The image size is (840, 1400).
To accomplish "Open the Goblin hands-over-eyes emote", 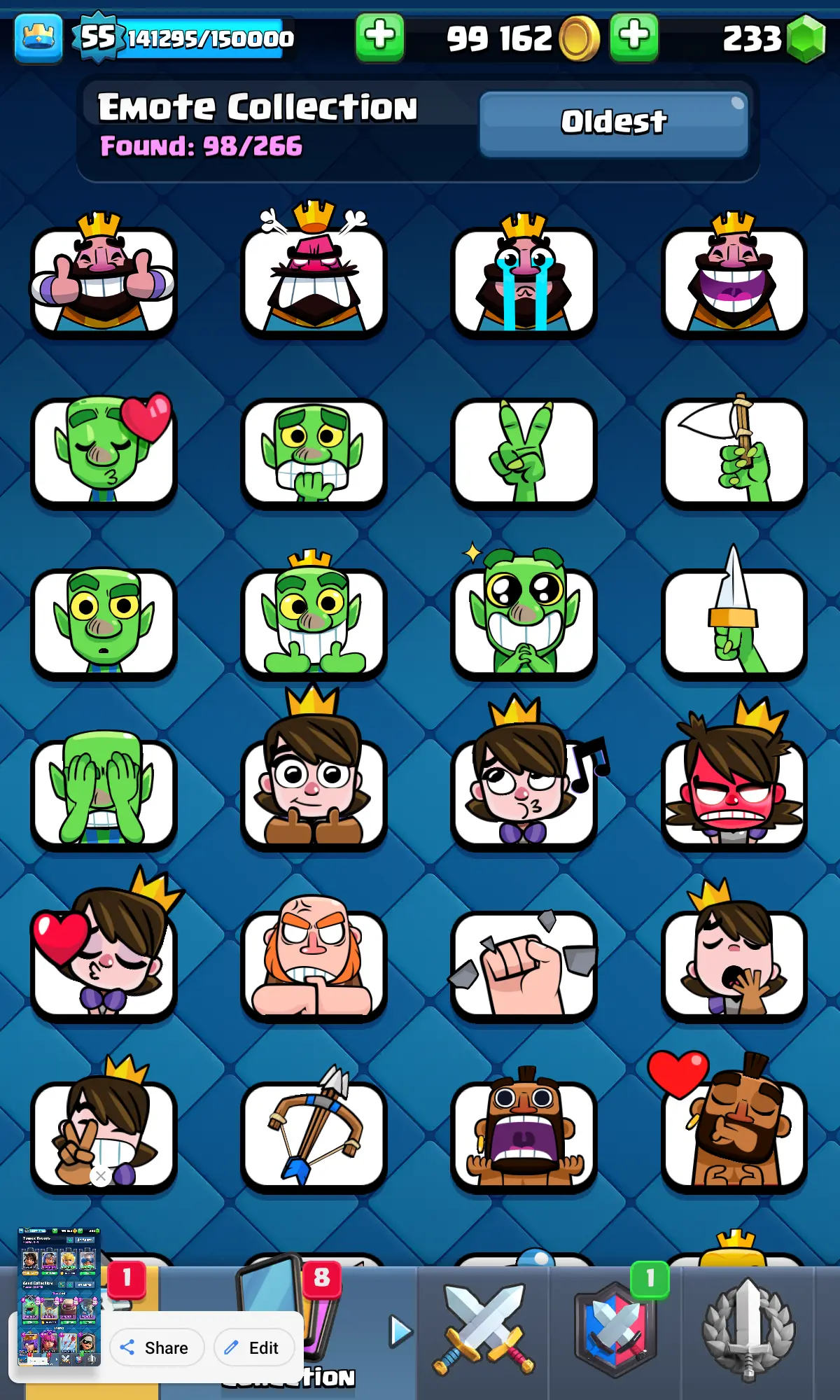I will [103, 792].
